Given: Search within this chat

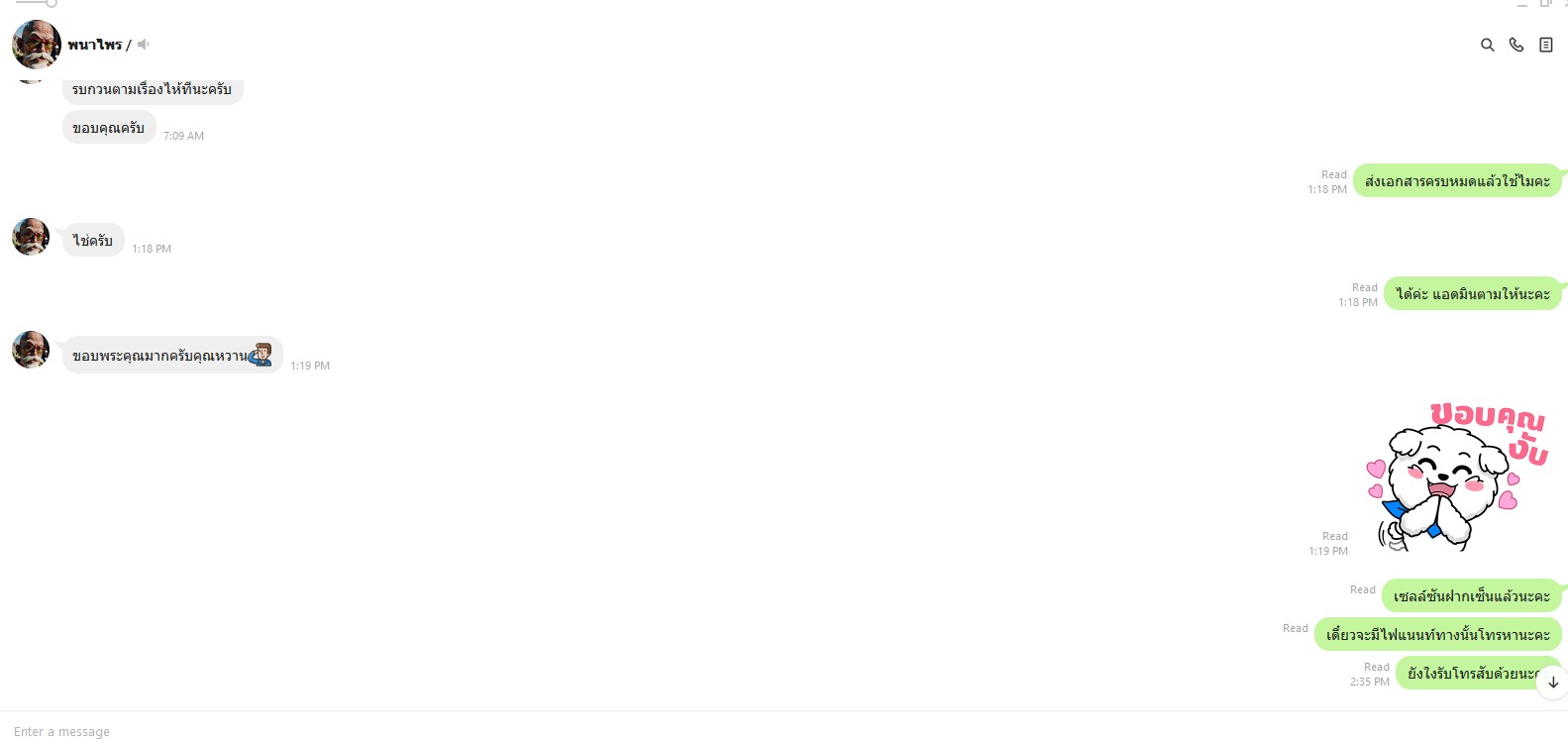Looking at the screenshot, I should pos(1487,45).
